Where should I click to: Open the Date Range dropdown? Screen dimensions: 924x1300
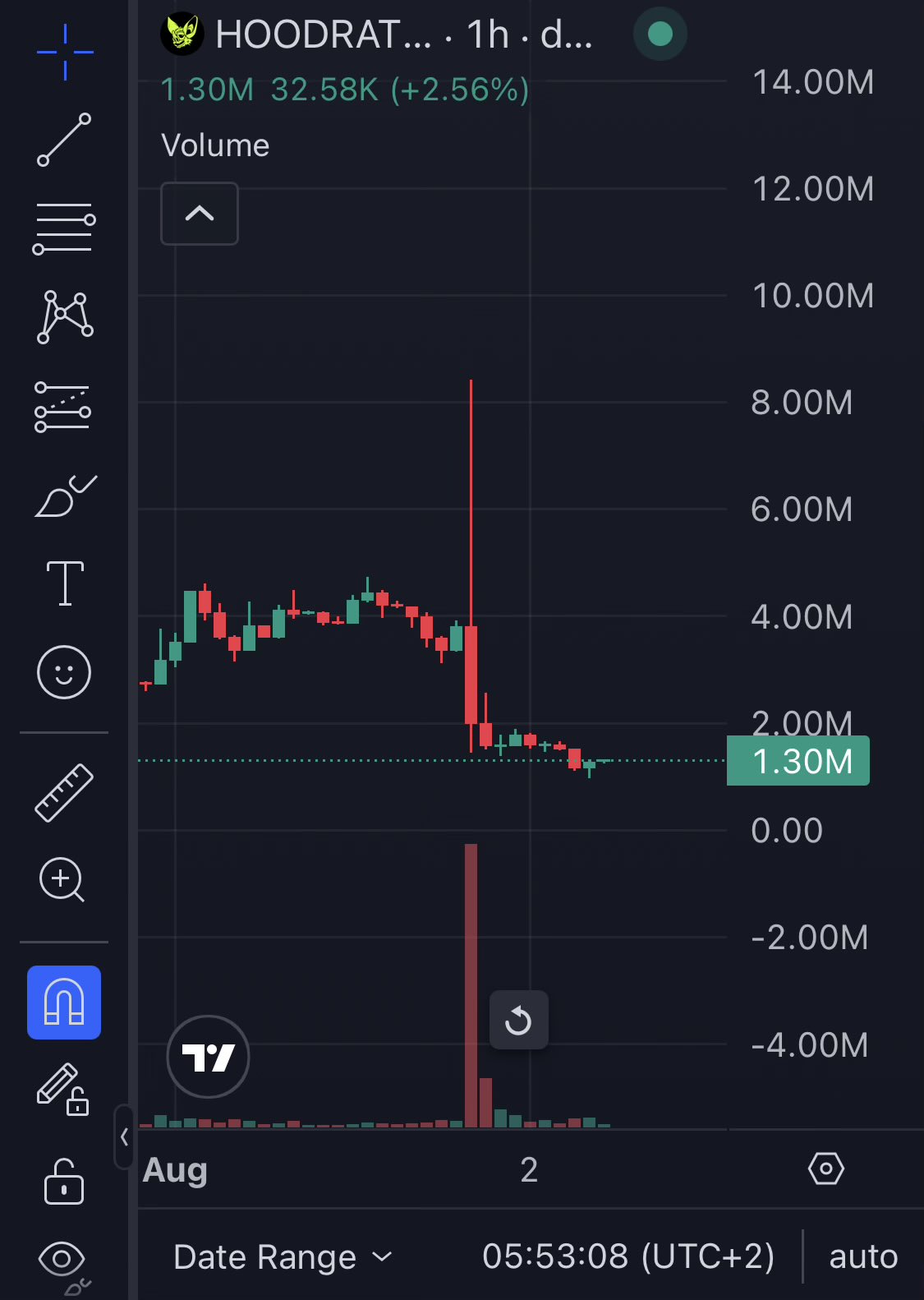pyautogui.click(x=283, y=1257)
